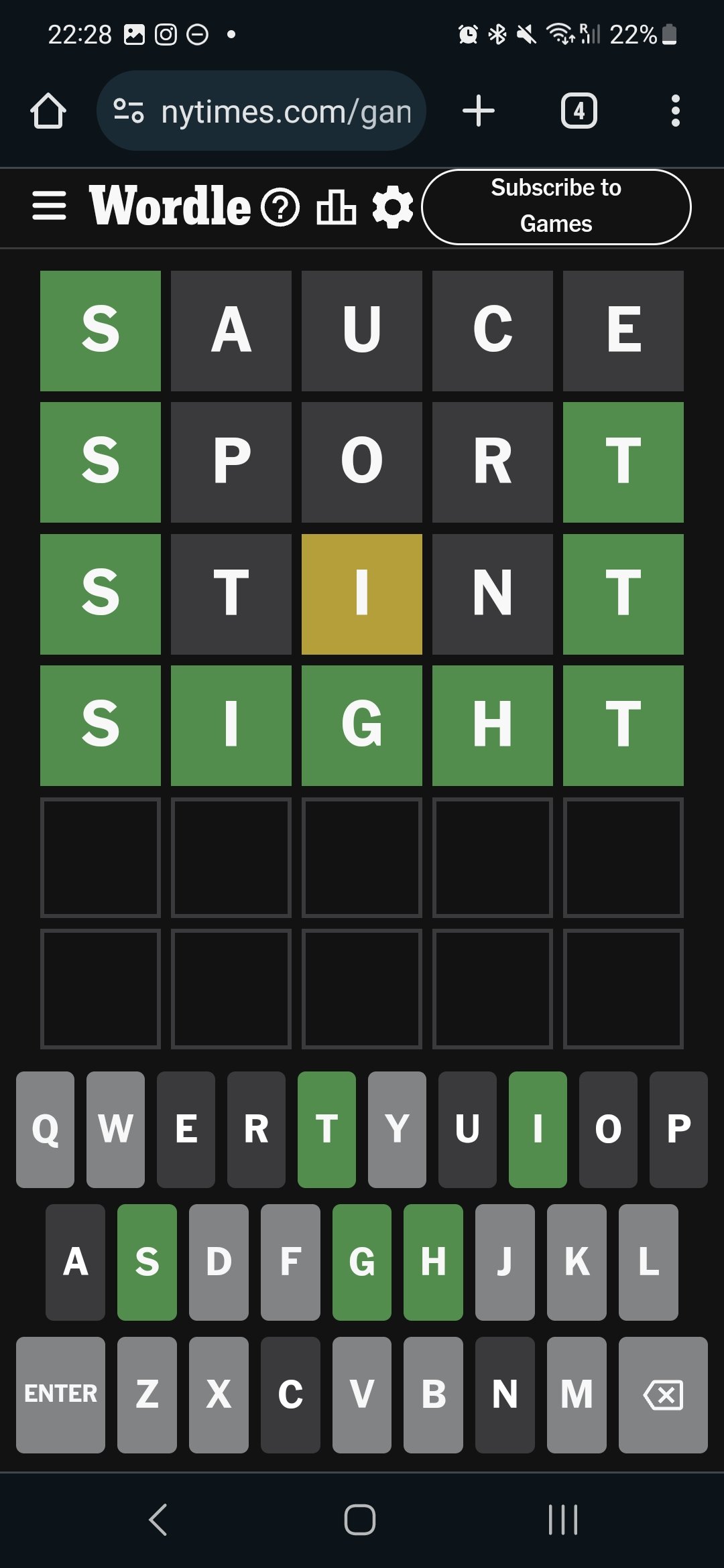Tap the M key on the game keyboard
Screen dimensions: 724x1568
pos(577,1394)
